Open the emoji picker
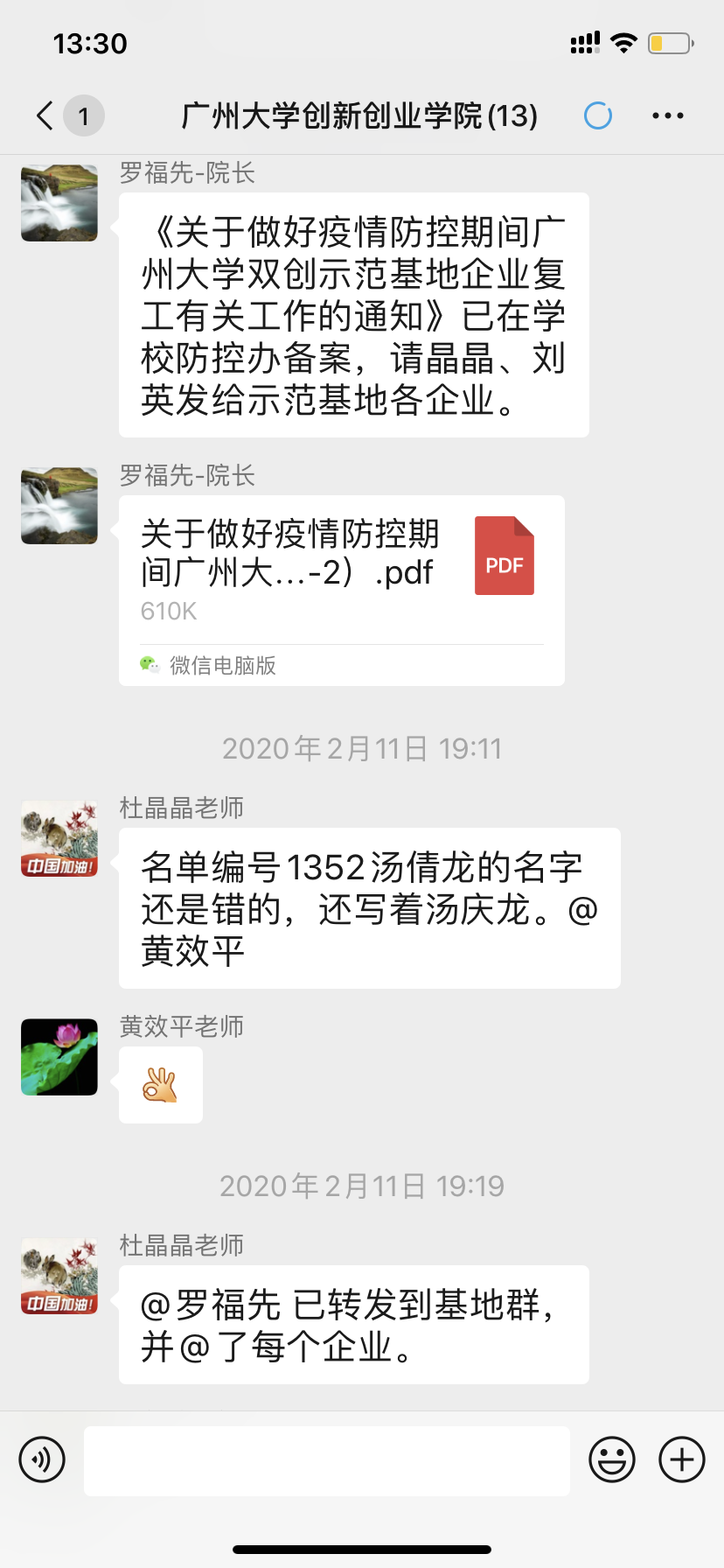Screen dimensions: 724x1568 611,1459
